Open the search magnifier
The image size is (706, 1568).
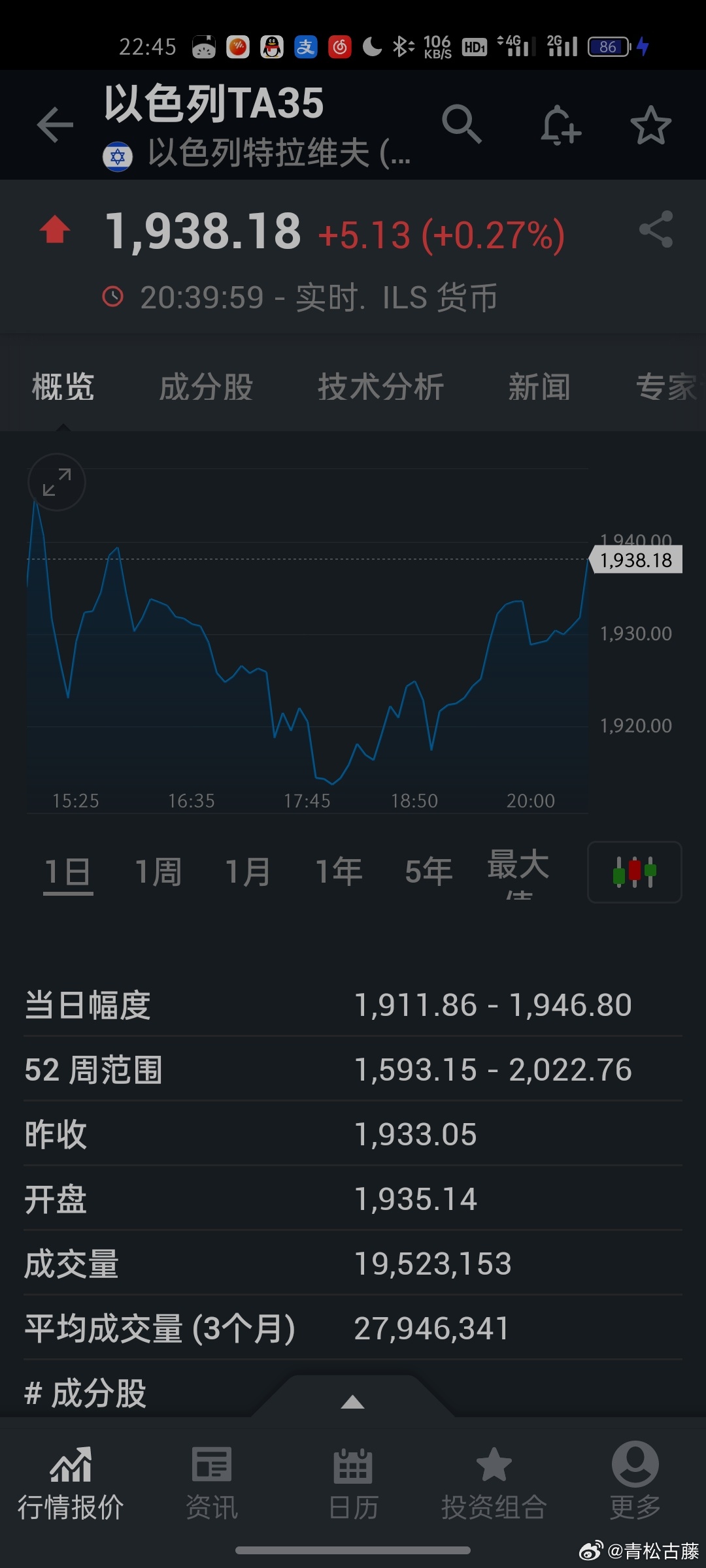(x=462, y=124)
